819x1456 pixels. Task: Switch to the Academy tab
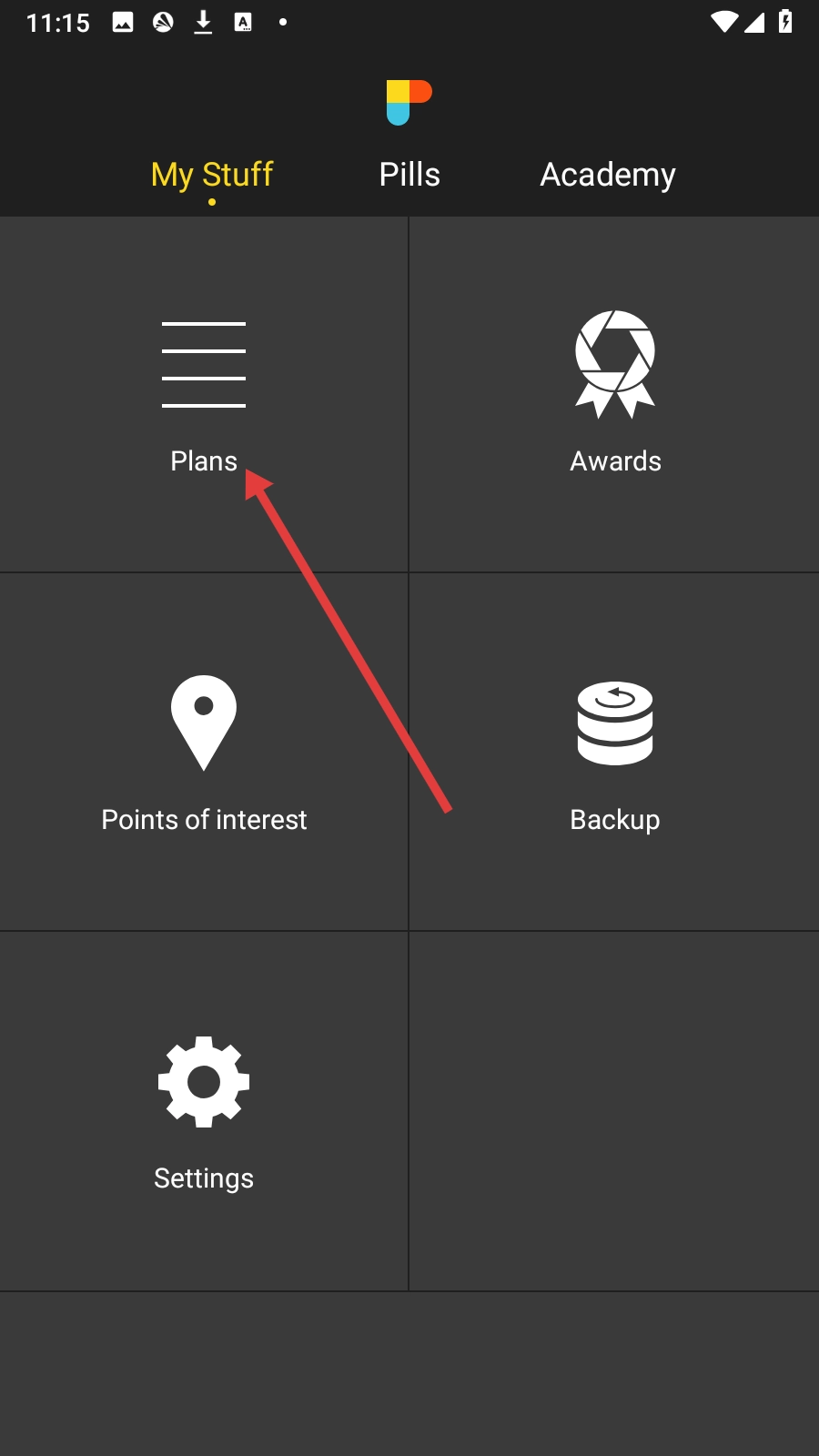coord(607,175)
